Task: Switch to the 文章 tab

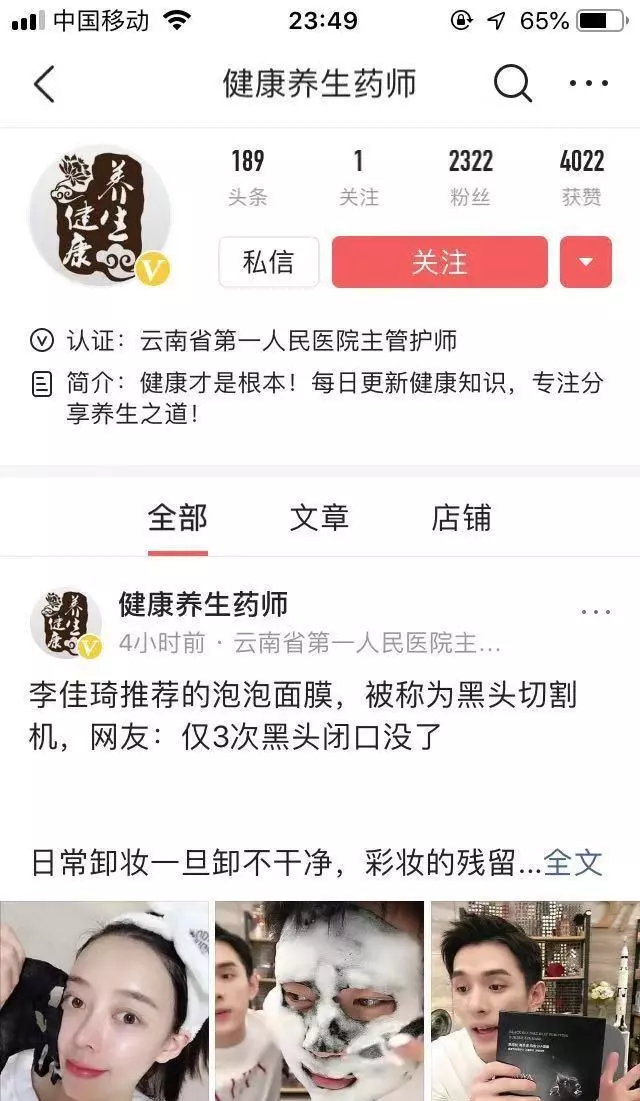Action: click(x=320, y=518)
